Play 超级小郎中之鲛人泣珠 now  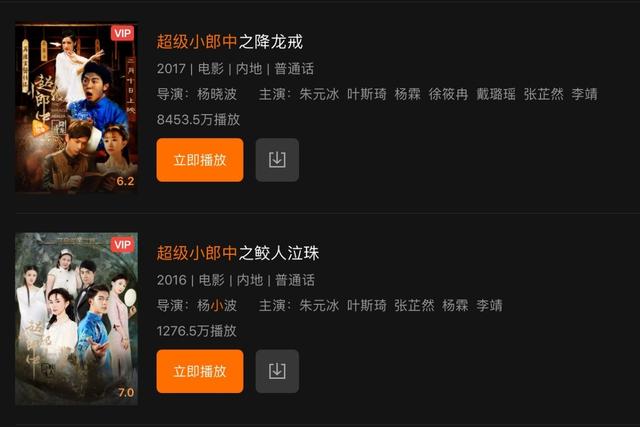pos(199,371)
